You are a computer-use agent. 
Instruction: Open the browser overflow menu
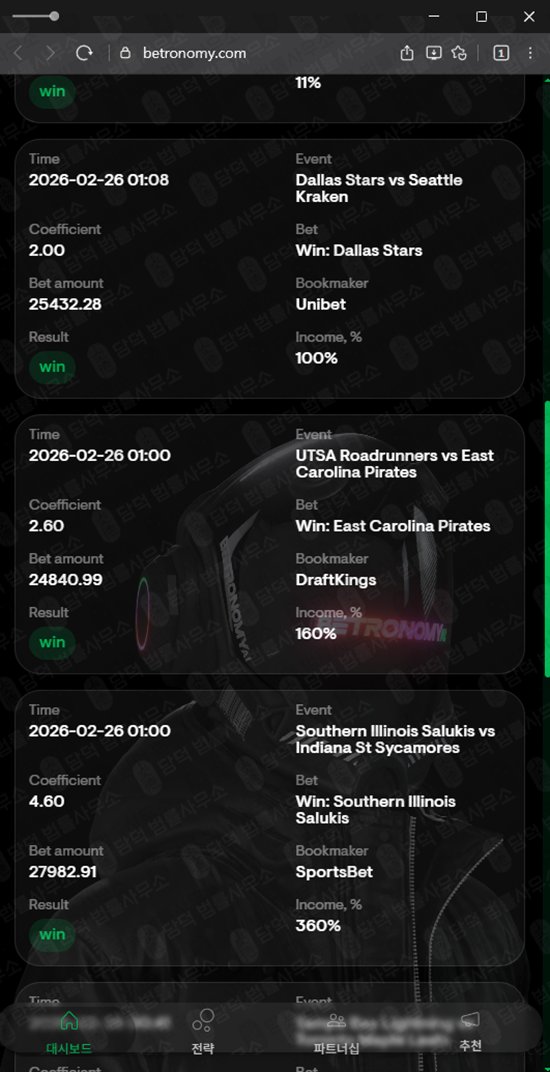[x=530, y=53]
